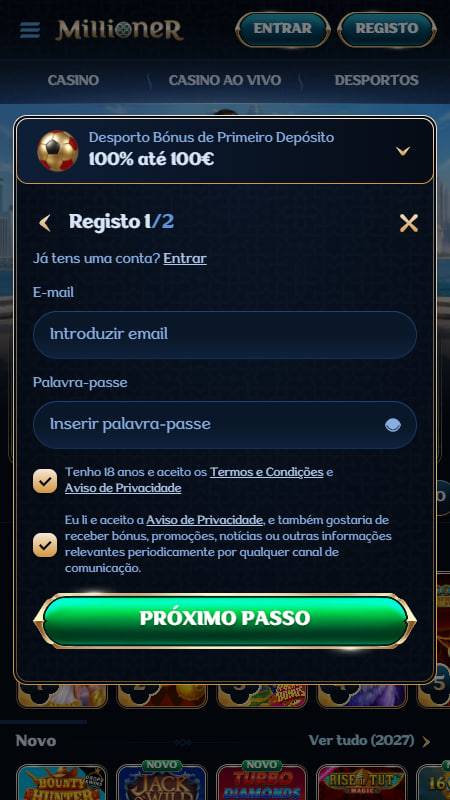Focus the email input field
The width and height of the screenshot is (450, 800).
pos(225,335)
